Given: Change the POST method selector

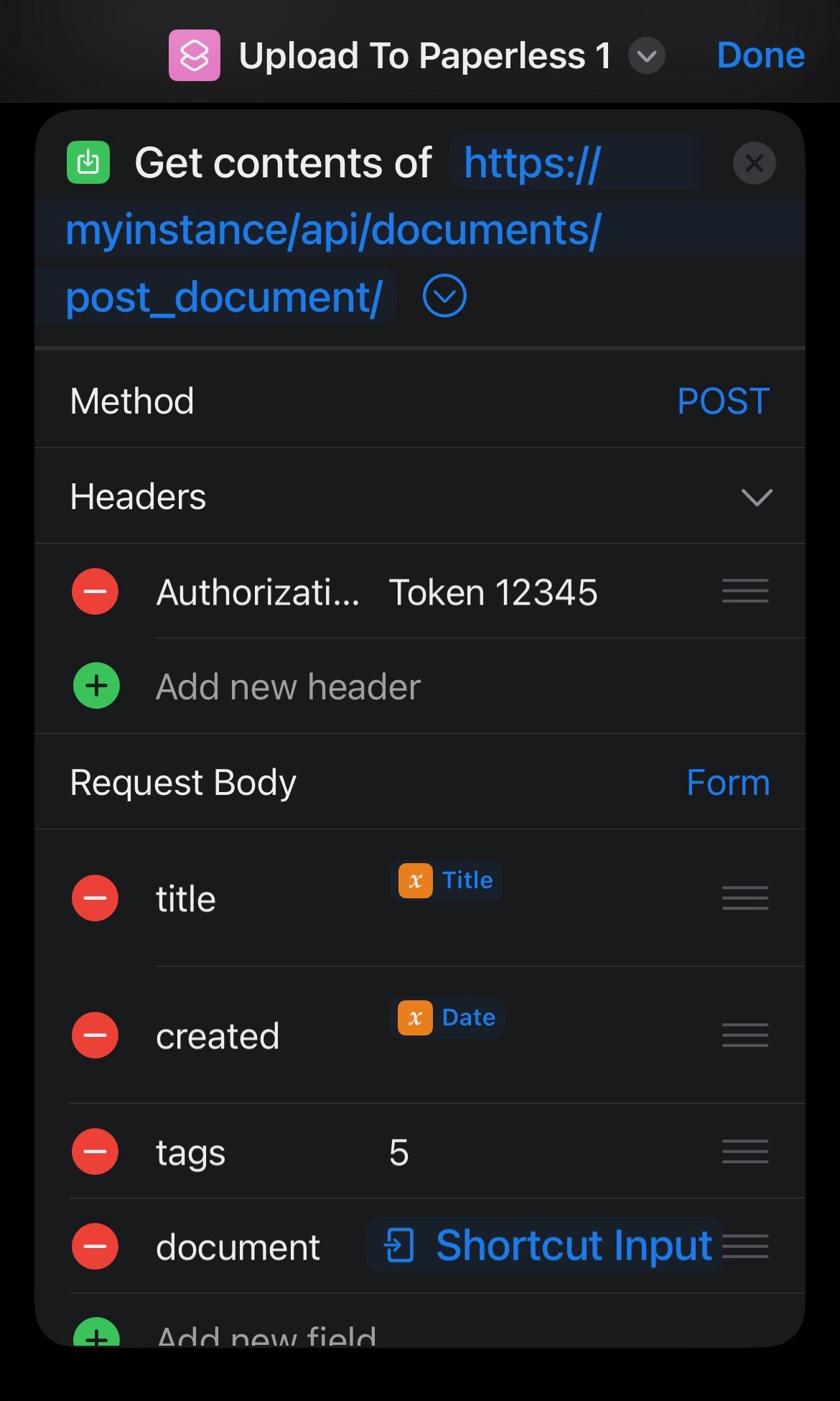Looking at the screenshot, I should pyautogui.click(x=722, y=401).
